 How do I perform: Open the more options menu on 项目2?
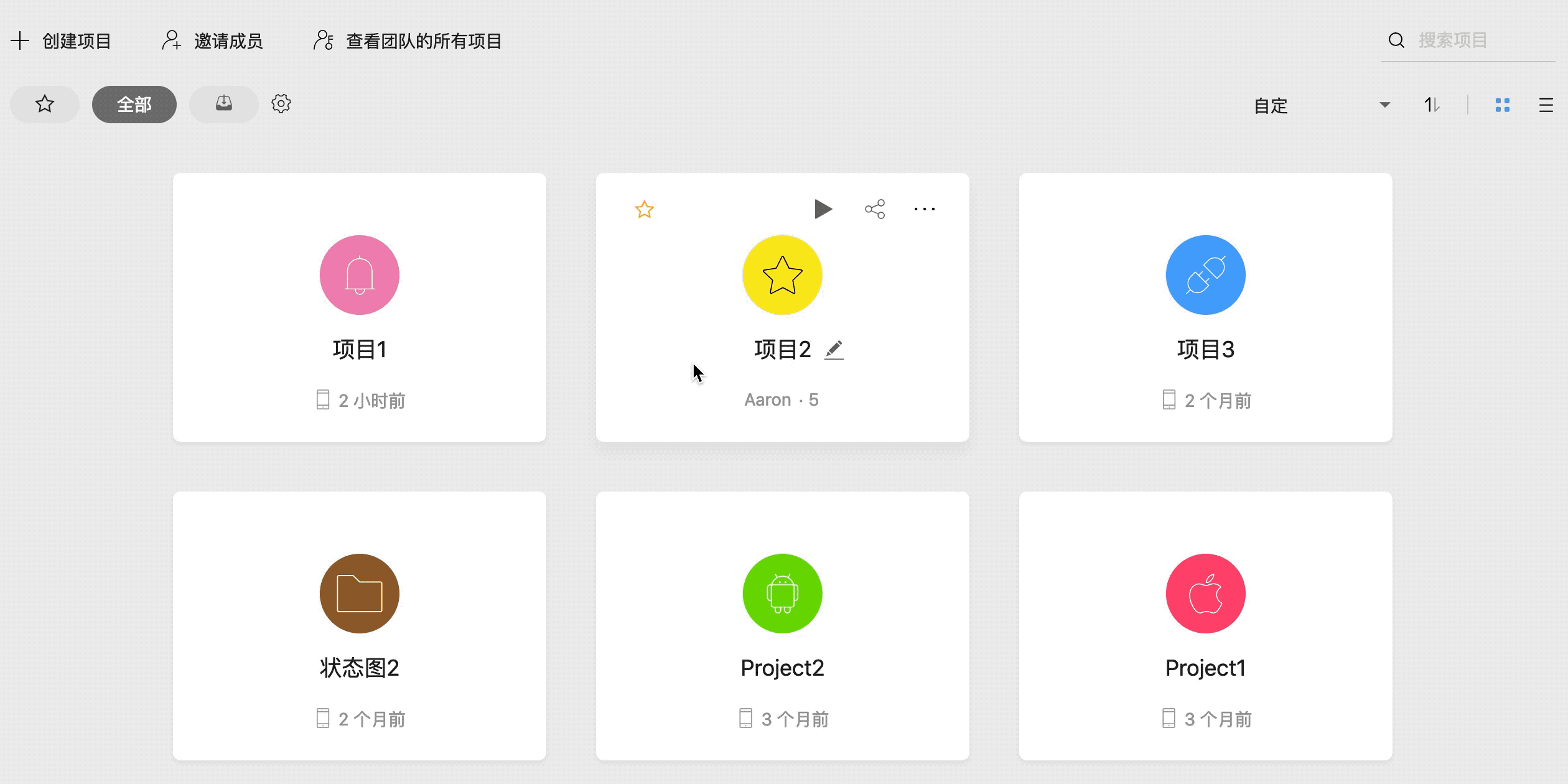(x=925, y=209)
